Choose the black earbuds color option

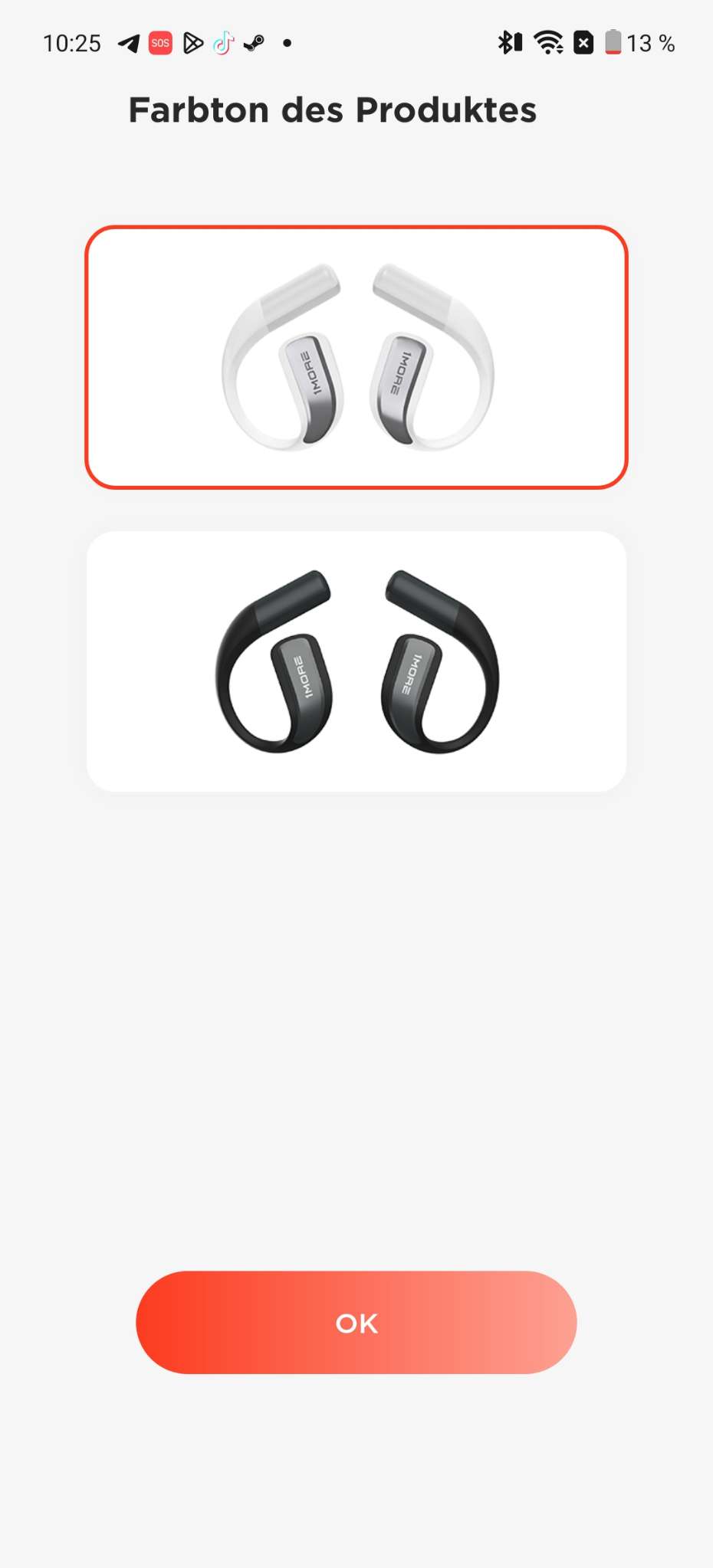coord(356,661)
